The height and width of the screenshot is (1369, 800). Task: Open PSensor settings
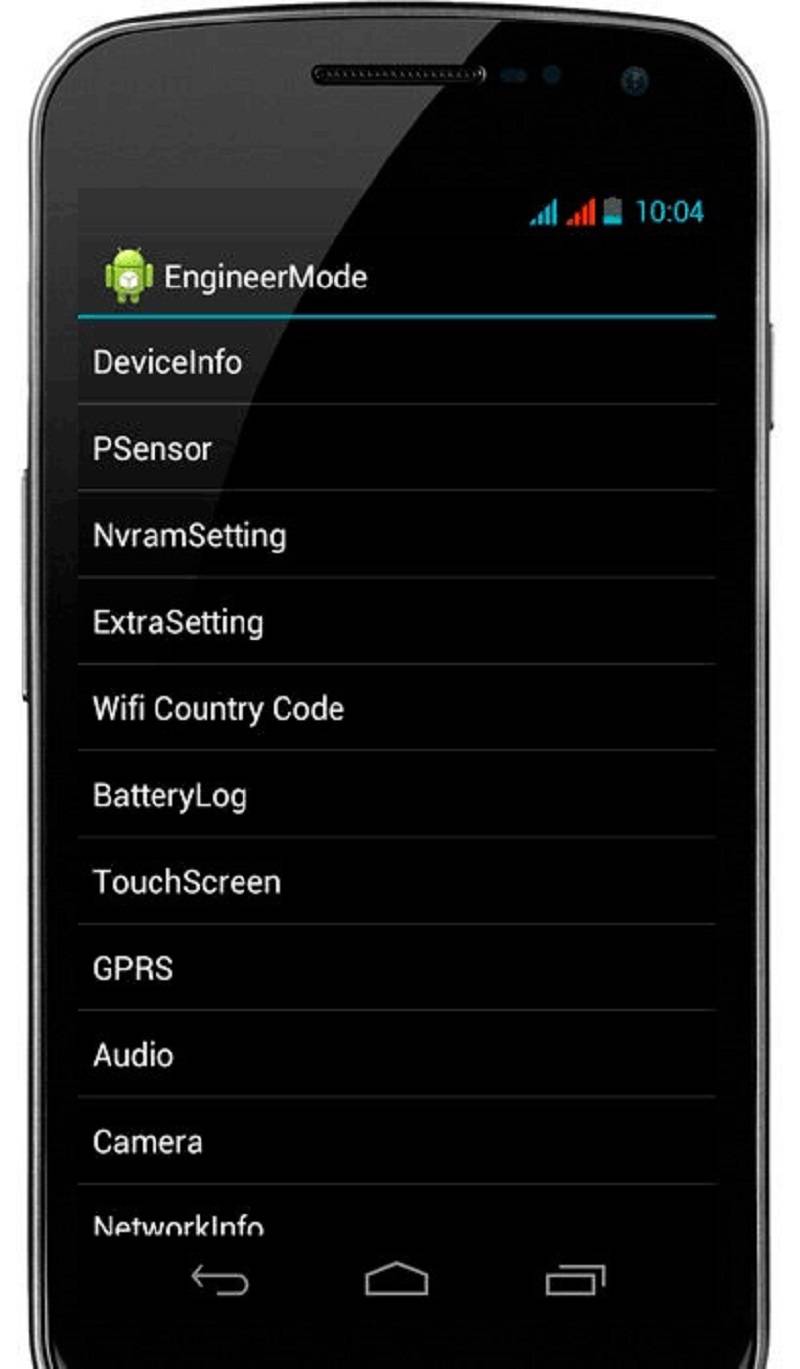click(397, 448)
